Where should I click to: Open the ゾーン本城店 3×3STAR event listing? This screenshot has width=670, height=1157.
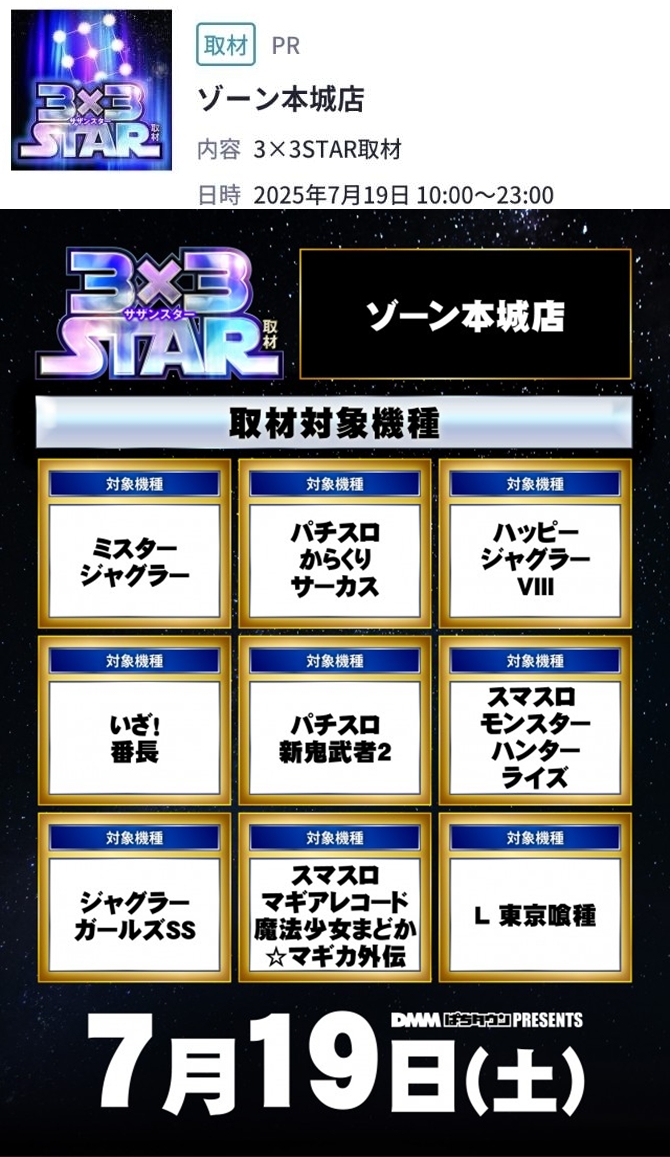click(282, 99)
